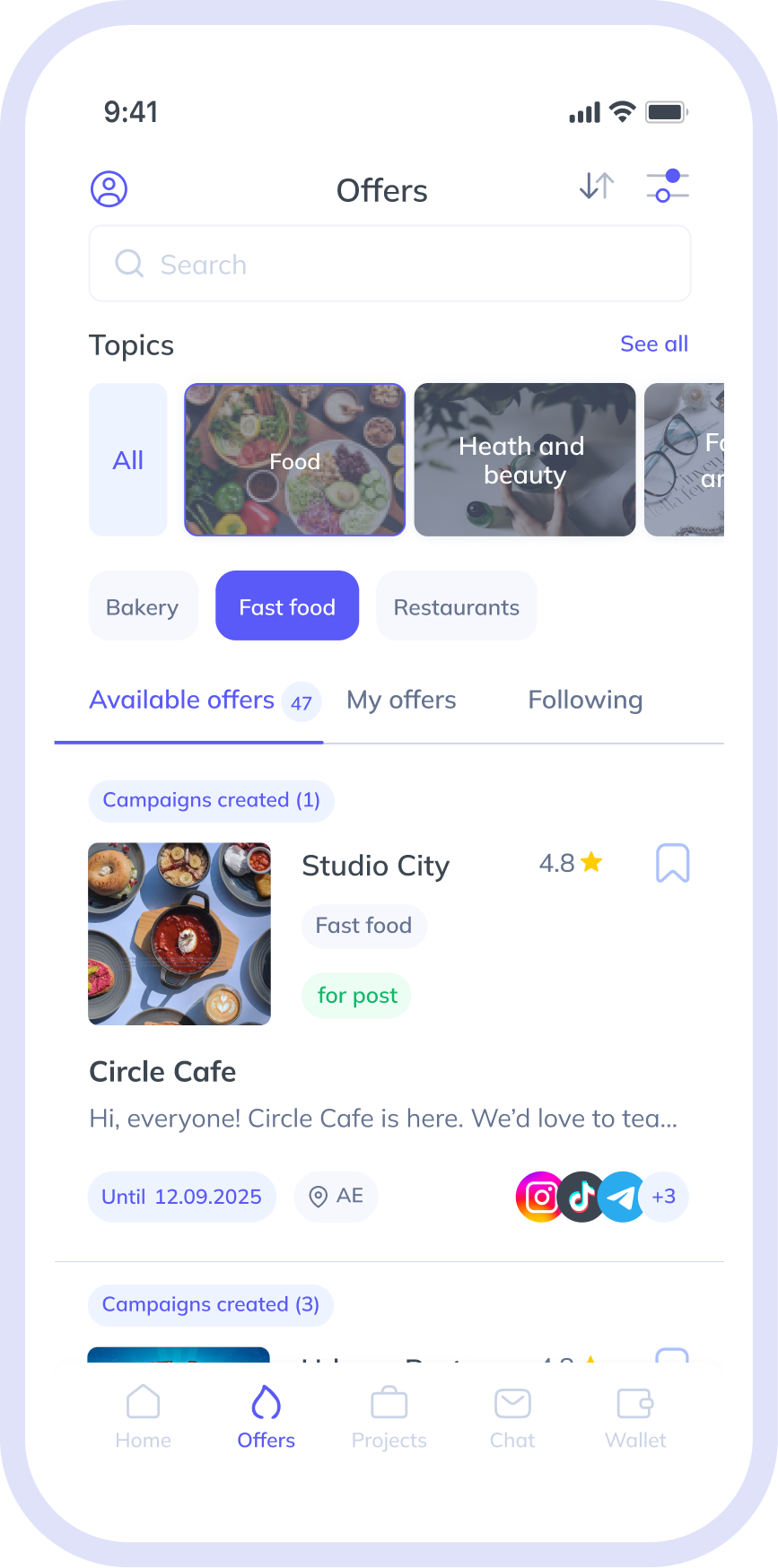Tap the Search field
Image resolution: width=778 pixels, height=1568 pixels.
coord(389,264)
